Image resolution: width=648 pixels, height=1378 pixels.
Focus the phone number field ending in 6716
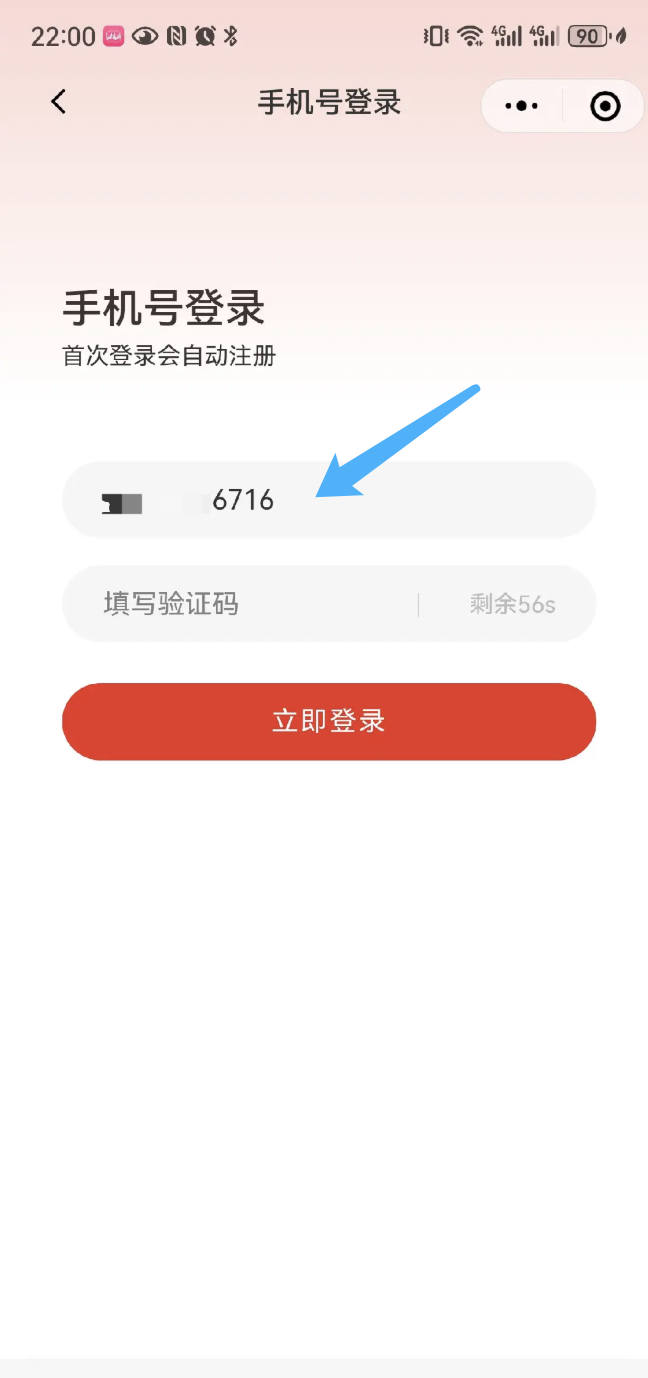click(x=330, y=500)
